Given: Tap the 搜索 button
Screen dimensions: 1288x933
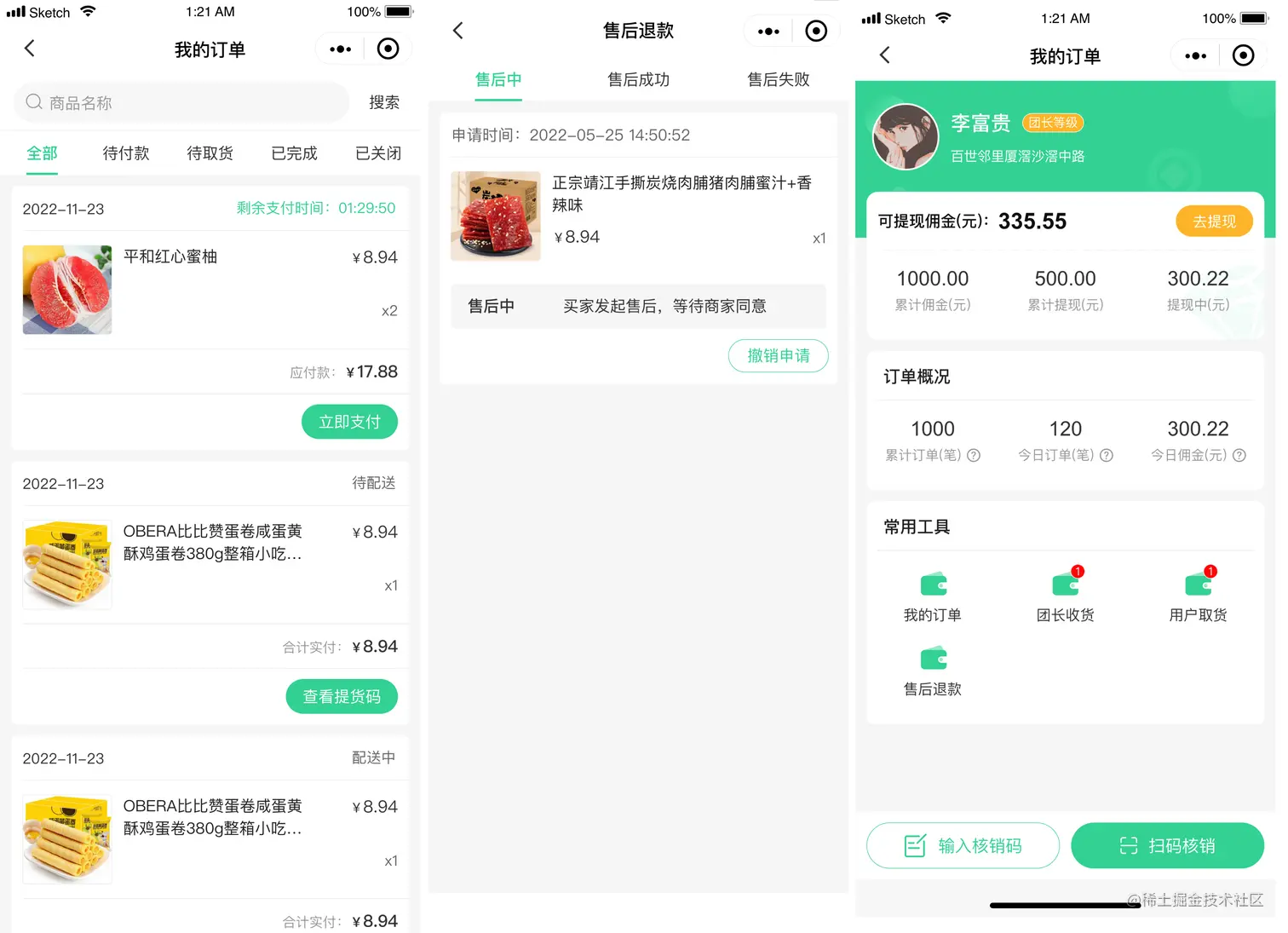Looking at the screenshot, I should [x=383, y=102].
